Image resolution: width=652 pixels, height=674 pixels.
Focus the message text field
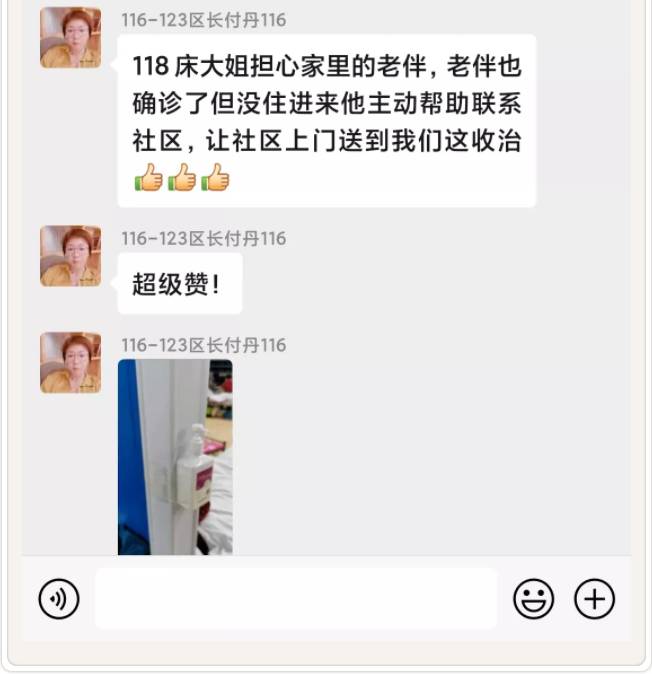[x=296, y=599]
